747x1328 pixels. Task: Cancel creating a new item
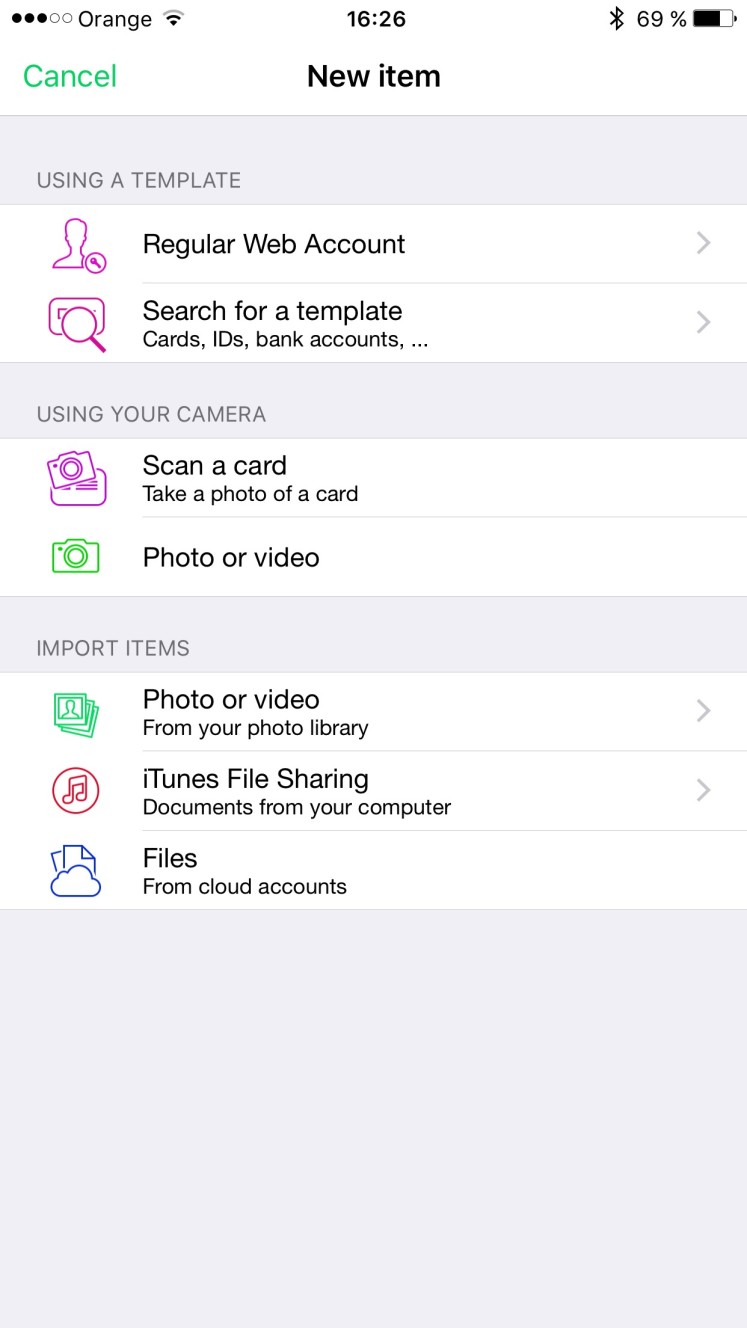[x=70, y=76]
